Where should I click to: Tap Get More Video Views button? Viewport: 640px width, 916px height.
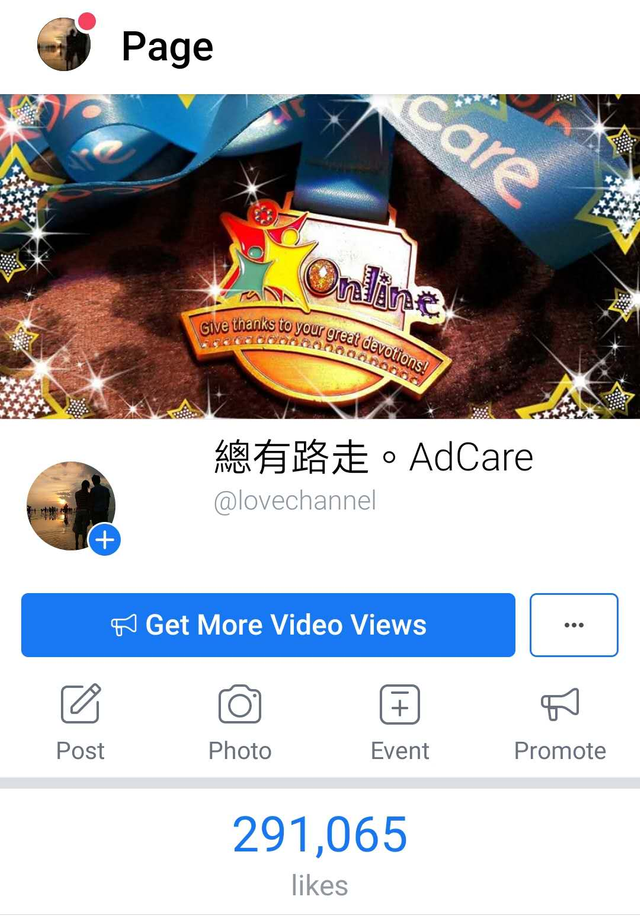point(268,625)
